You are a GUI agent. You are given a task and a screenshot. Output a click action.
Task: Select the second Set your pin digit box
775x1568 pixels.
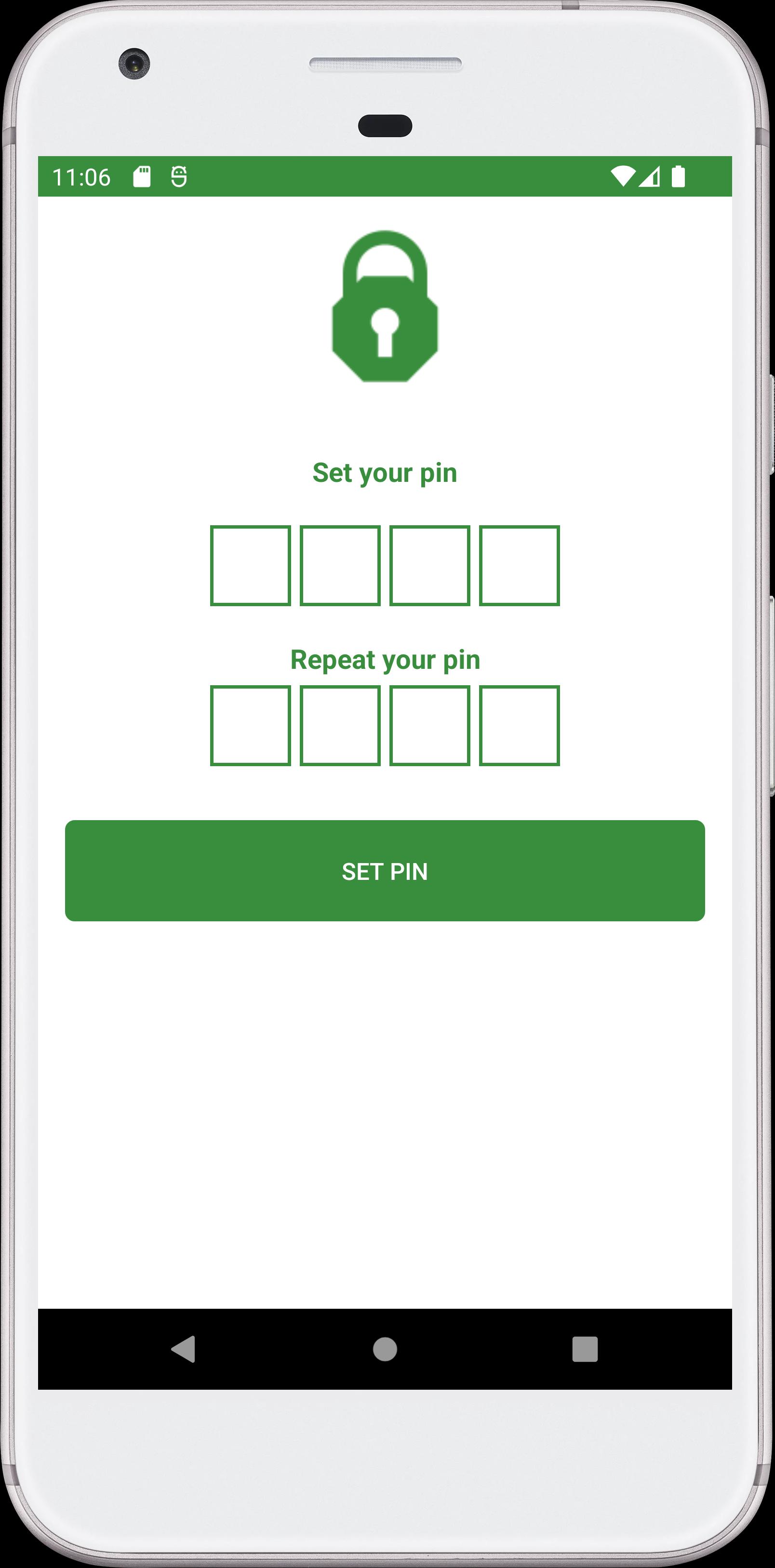tap(340, 566)
